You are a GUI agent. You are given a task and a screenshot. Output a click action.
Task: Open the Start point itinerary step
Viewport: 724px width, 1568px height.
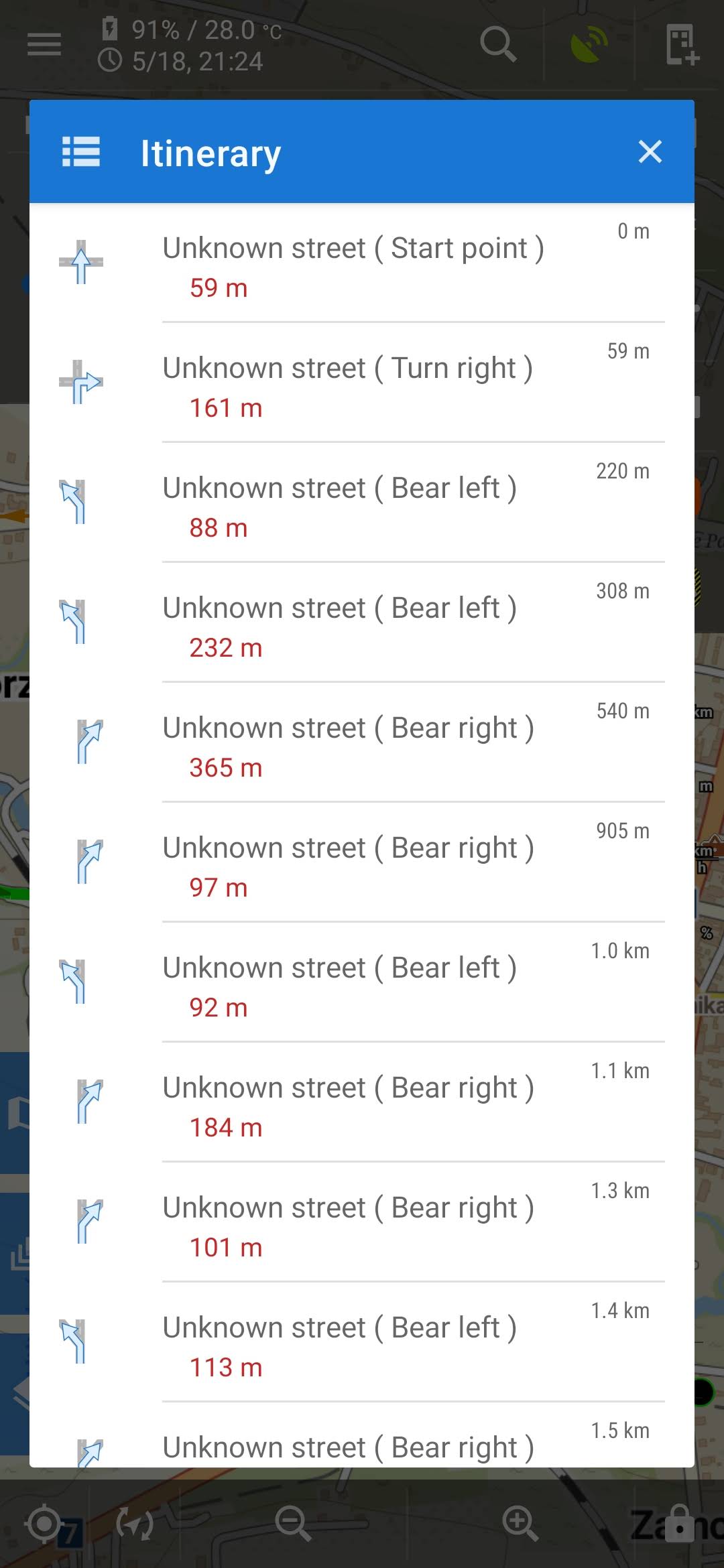pyautogui.click(x=362, y=263)
